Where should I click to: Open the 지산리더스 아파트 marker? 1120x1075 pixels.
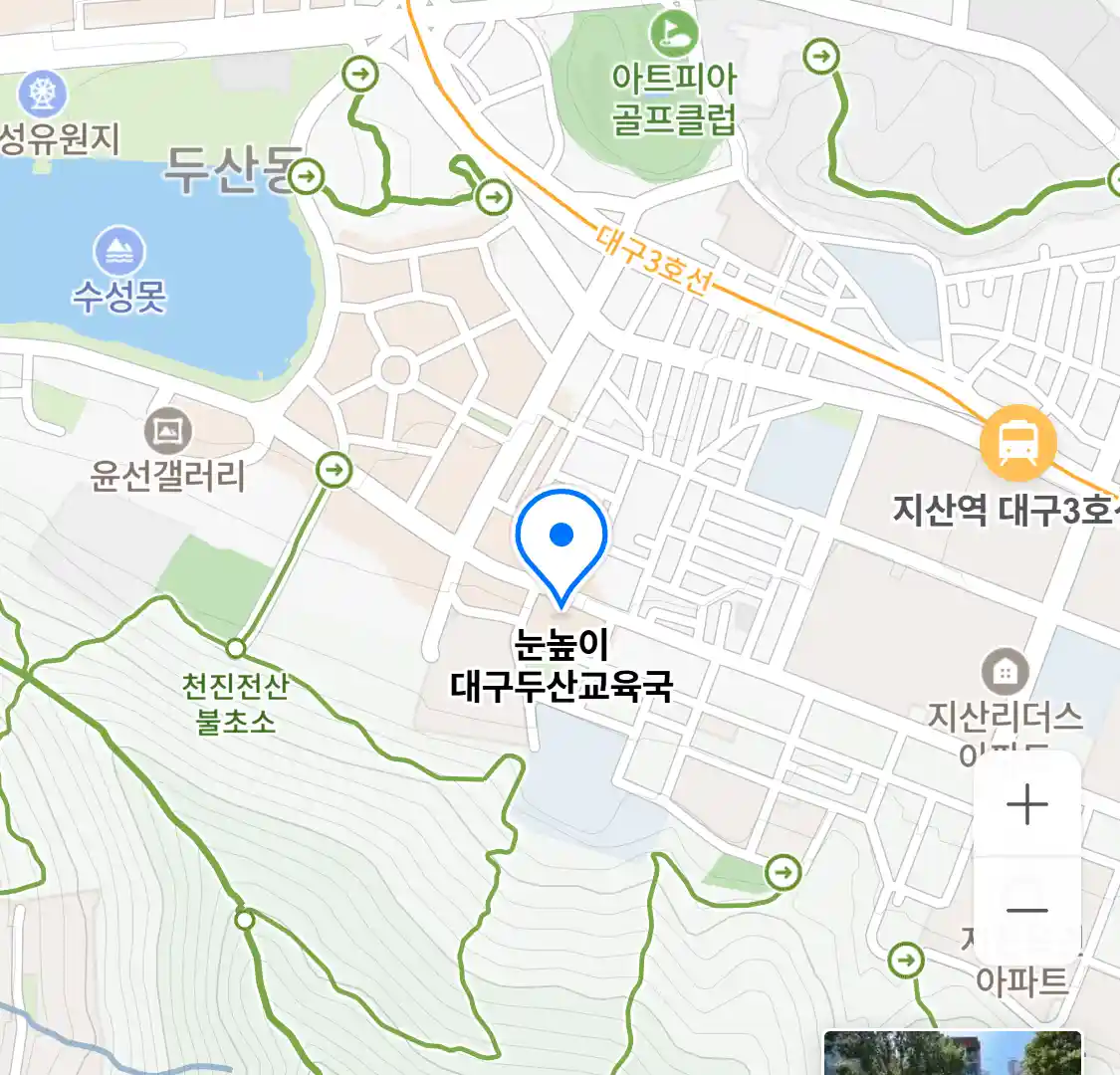point(1005,673)
